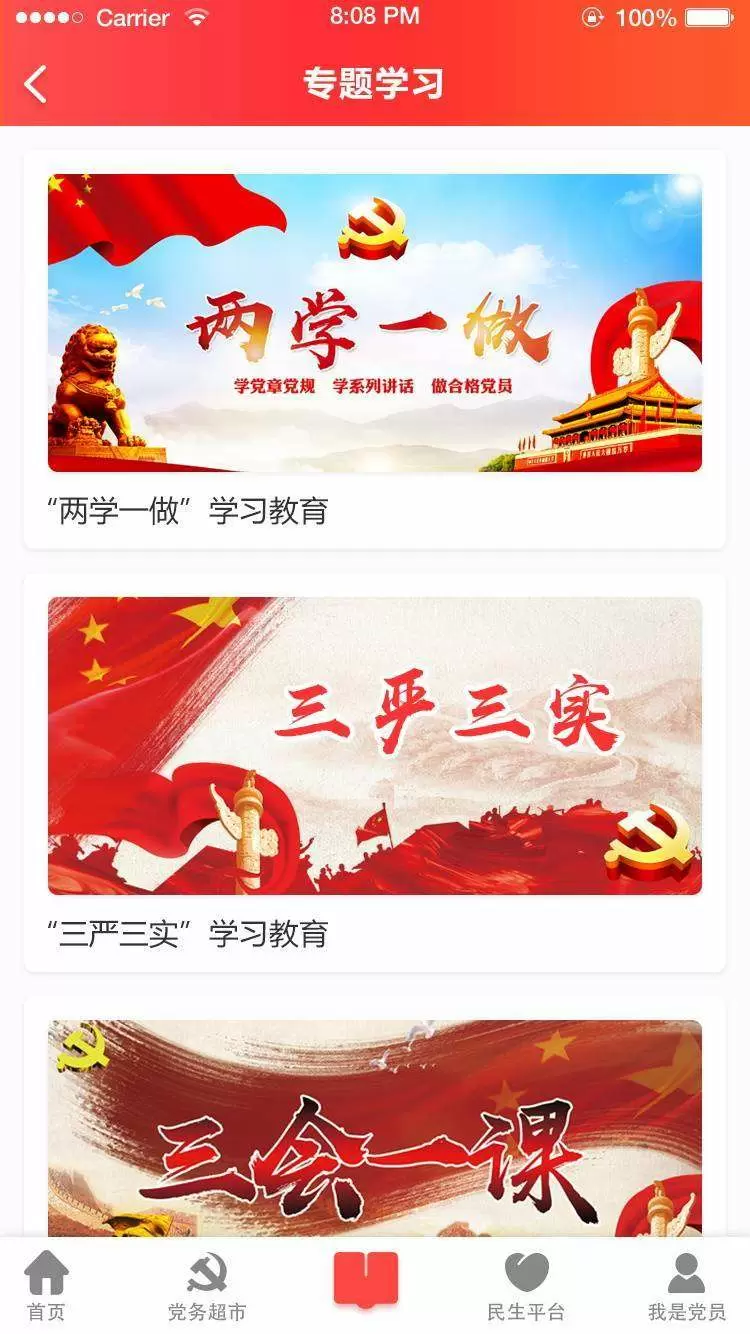Image resolution: width=750 pixels, height=1334 pixels.
Task: Go back using the header arrow
Action: tap(36, 84)
